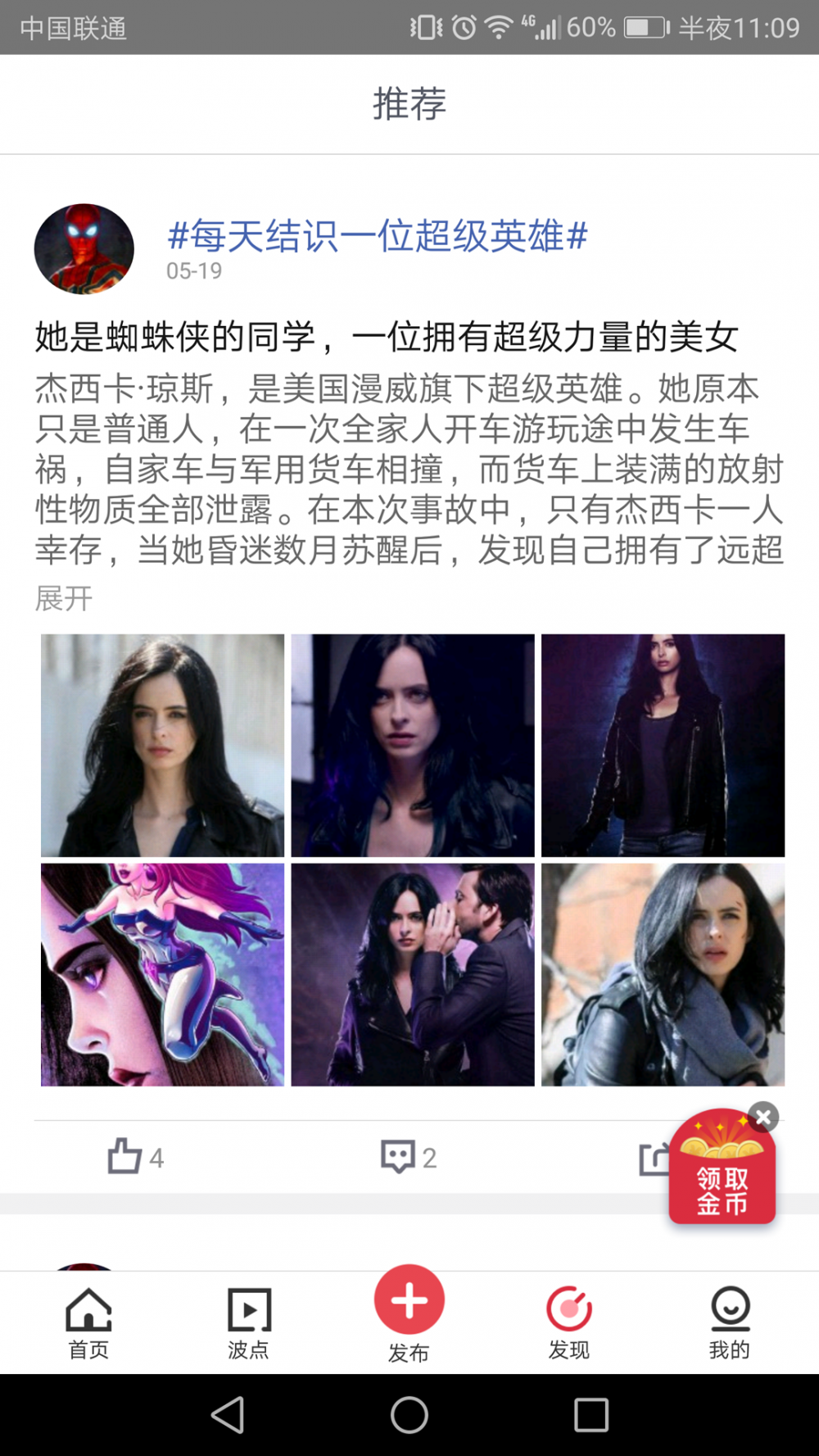Image resolution: width=819 pixels, height=1456 pixels.
Task: Open the full-body leather jacket photo
Action: (x=663, y=745)
